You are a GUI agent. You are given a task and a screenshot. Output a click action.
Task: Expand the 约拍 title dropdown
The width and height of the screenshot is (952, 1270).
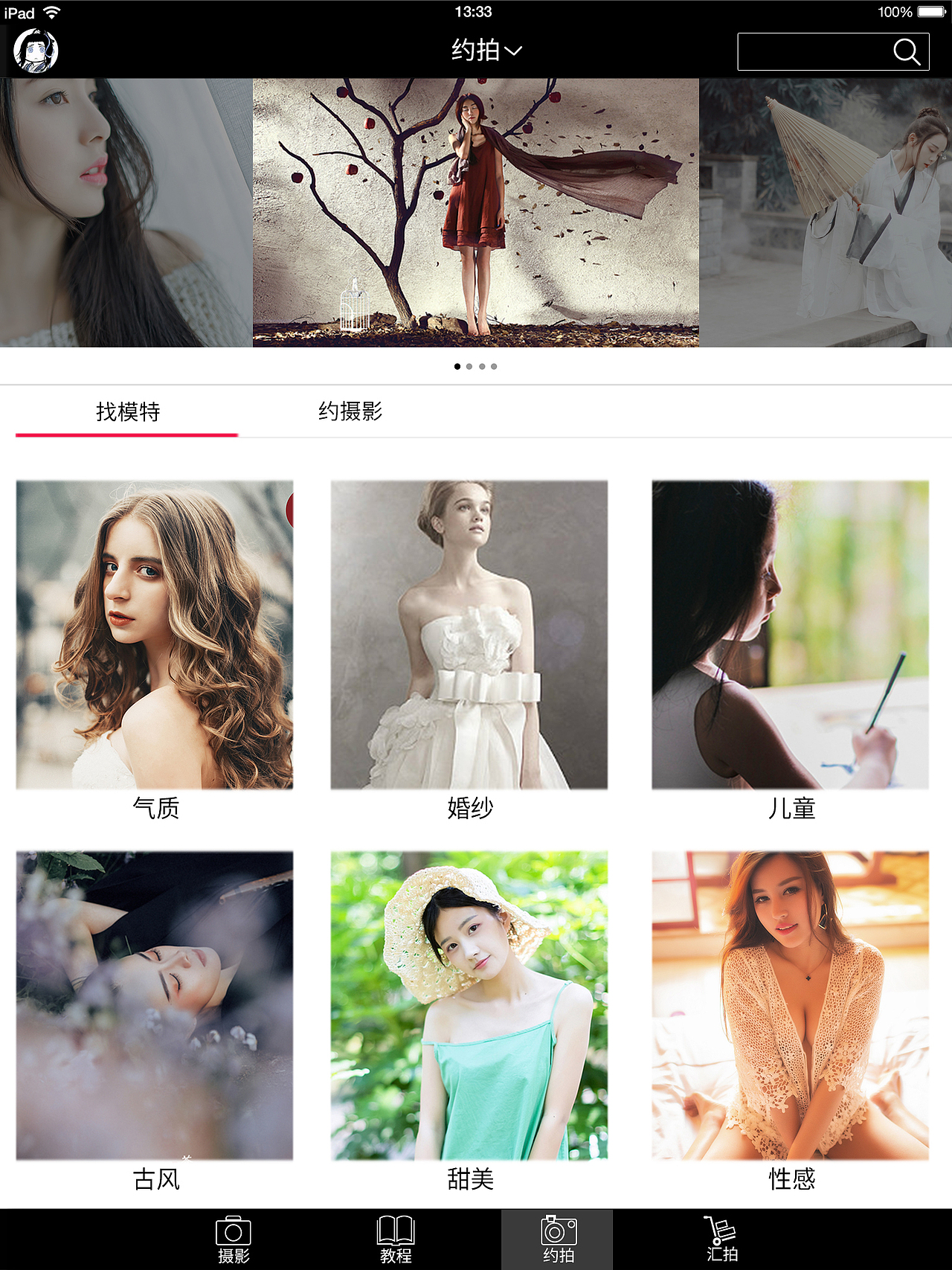(486, 51)
